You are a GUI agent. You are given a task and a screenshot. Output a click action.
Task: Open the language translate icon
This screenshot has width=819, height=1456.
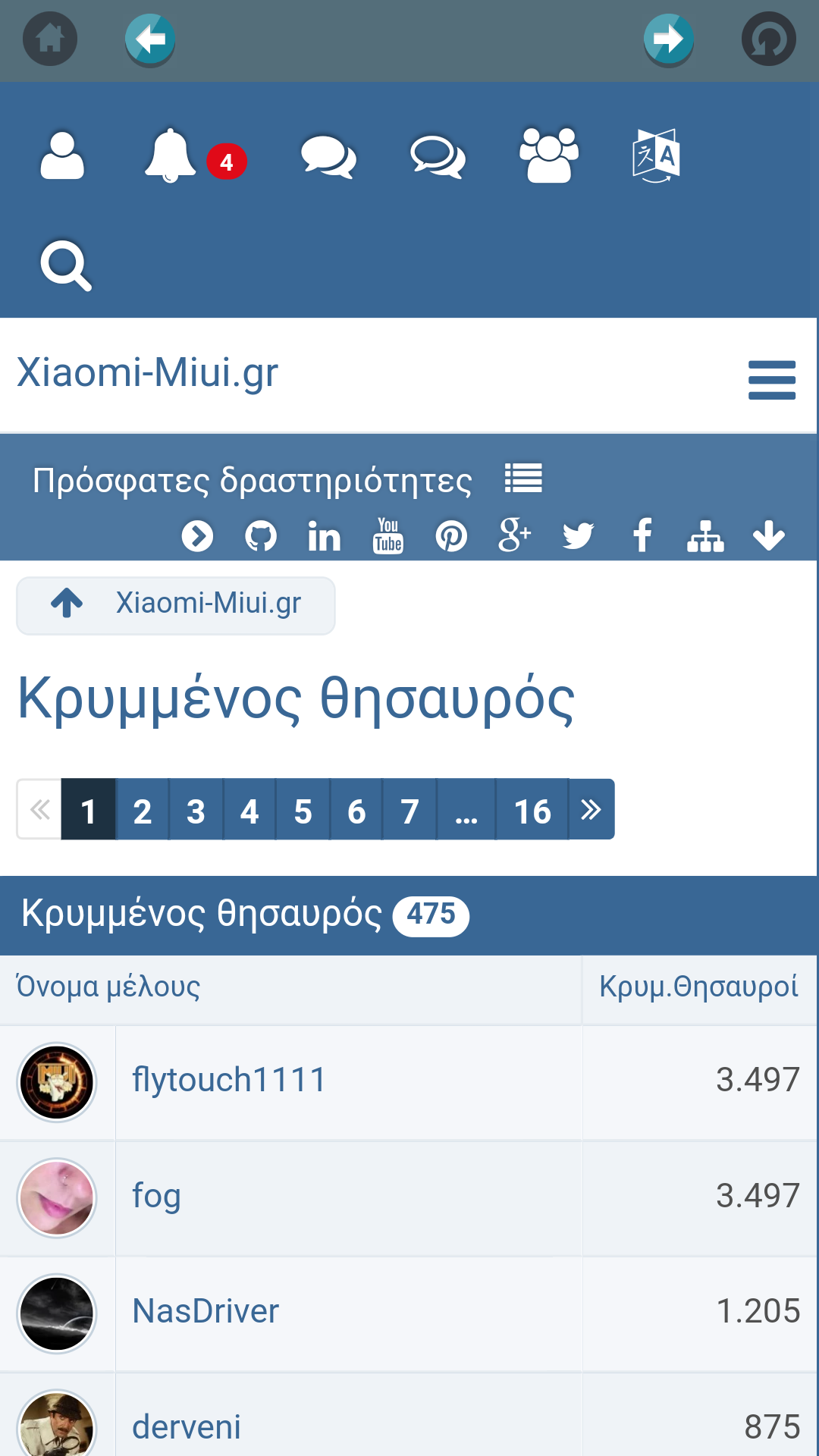[x=656, y=156]
